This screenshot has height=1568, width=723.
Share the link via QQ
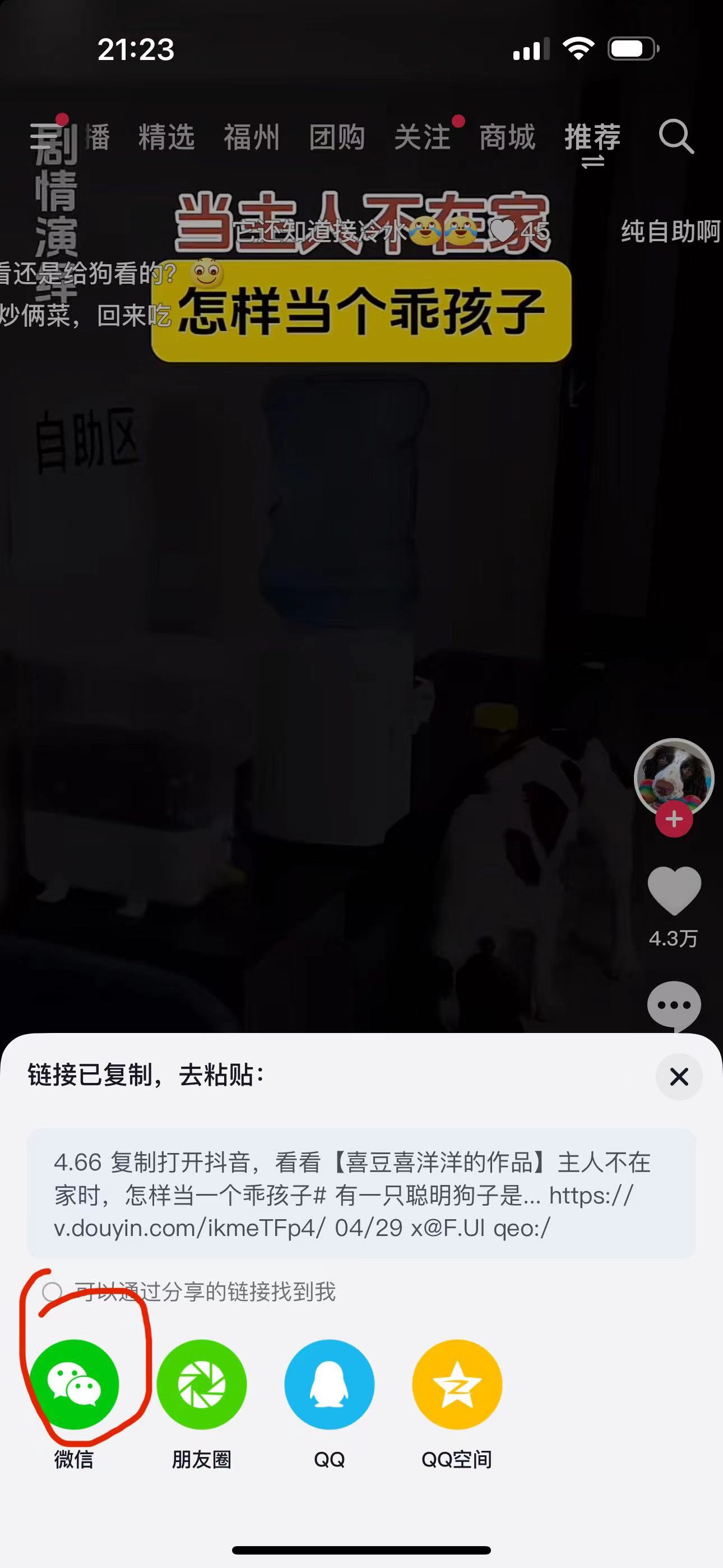click(329, 1383)
